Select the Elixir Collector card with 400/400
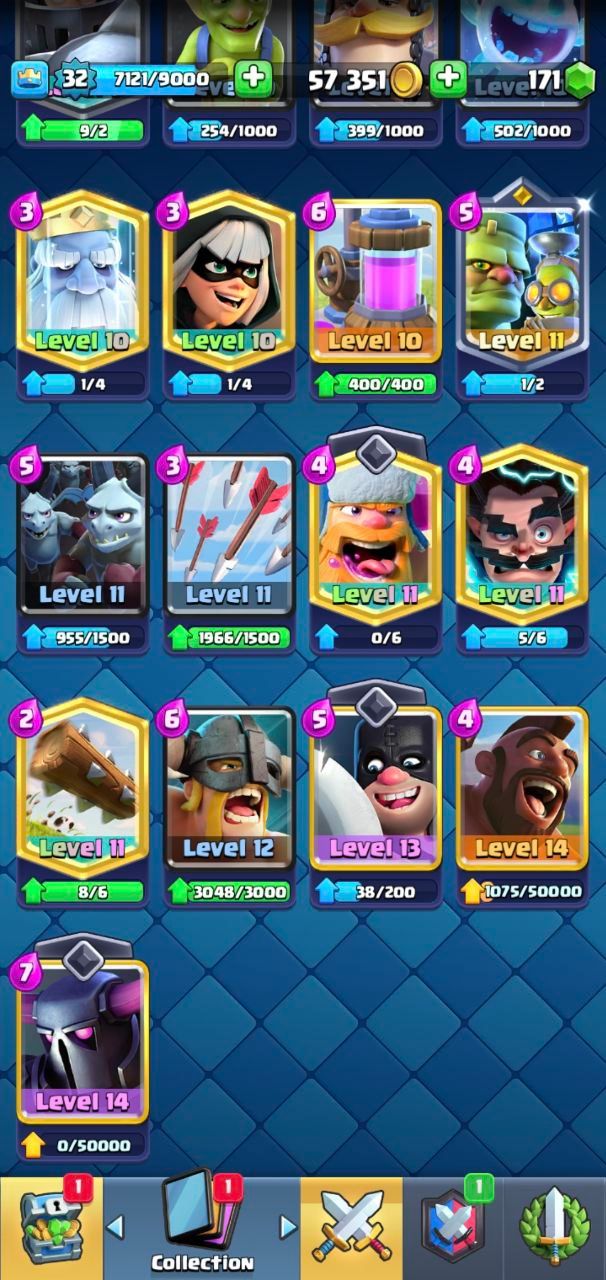The height and width of the screenshot is (1280, 606). coord(375,298)
